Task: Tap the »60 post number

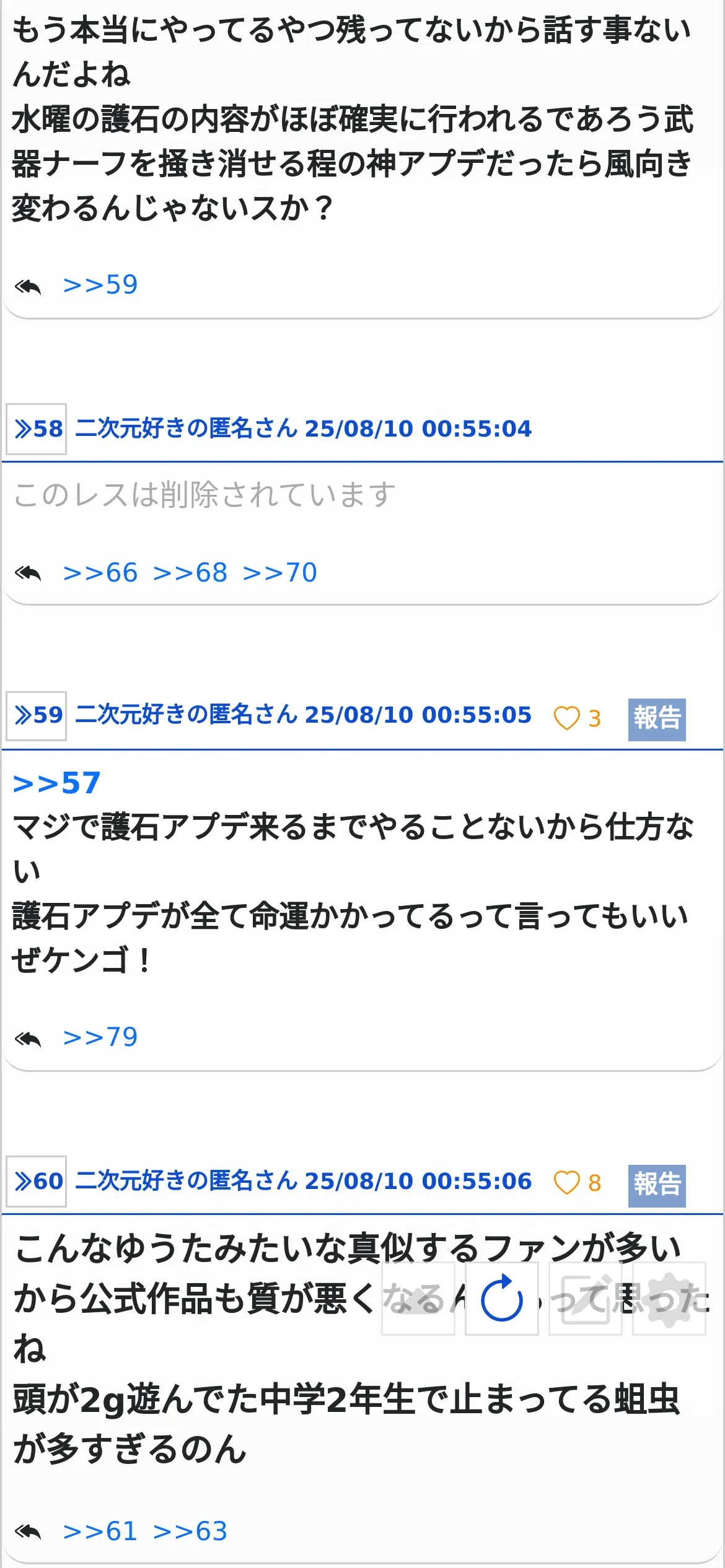Action: pos(37,1181)
